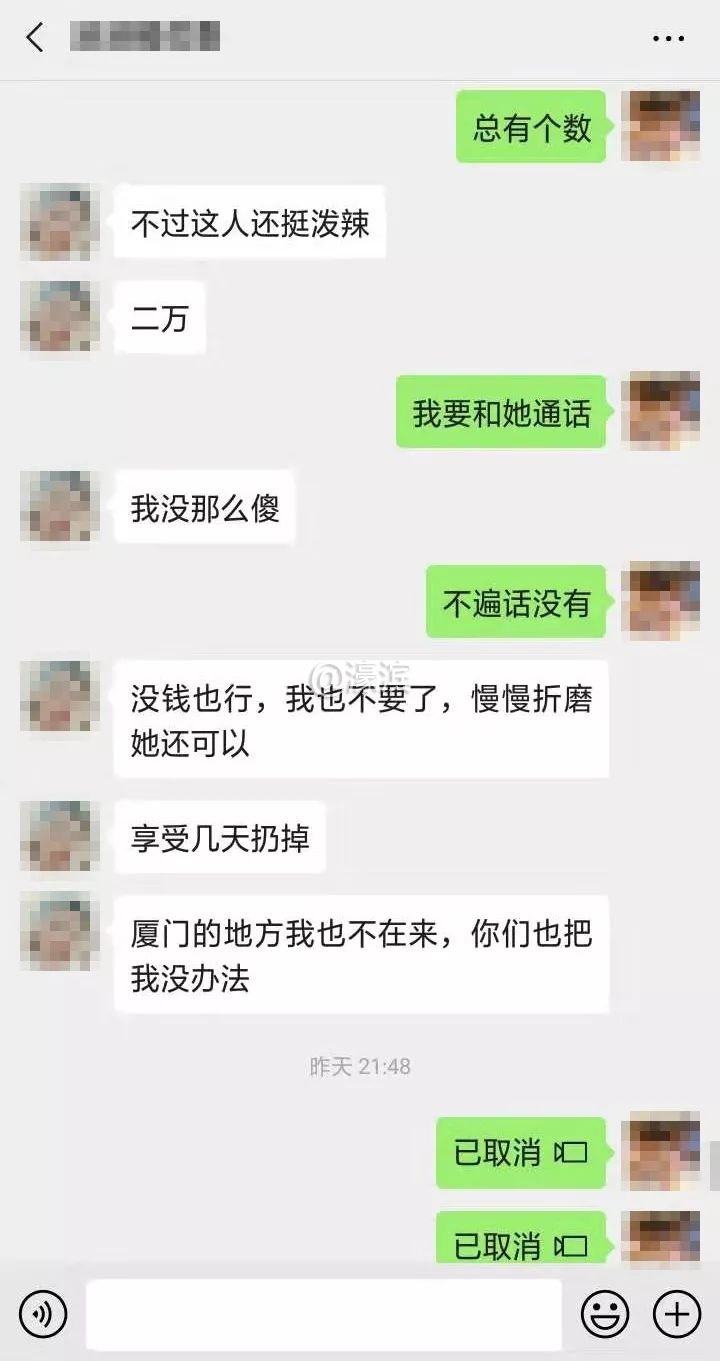Tap the contact avatar beside 我没那么傻
720x1361 pixels.
(x=57, y=508)
